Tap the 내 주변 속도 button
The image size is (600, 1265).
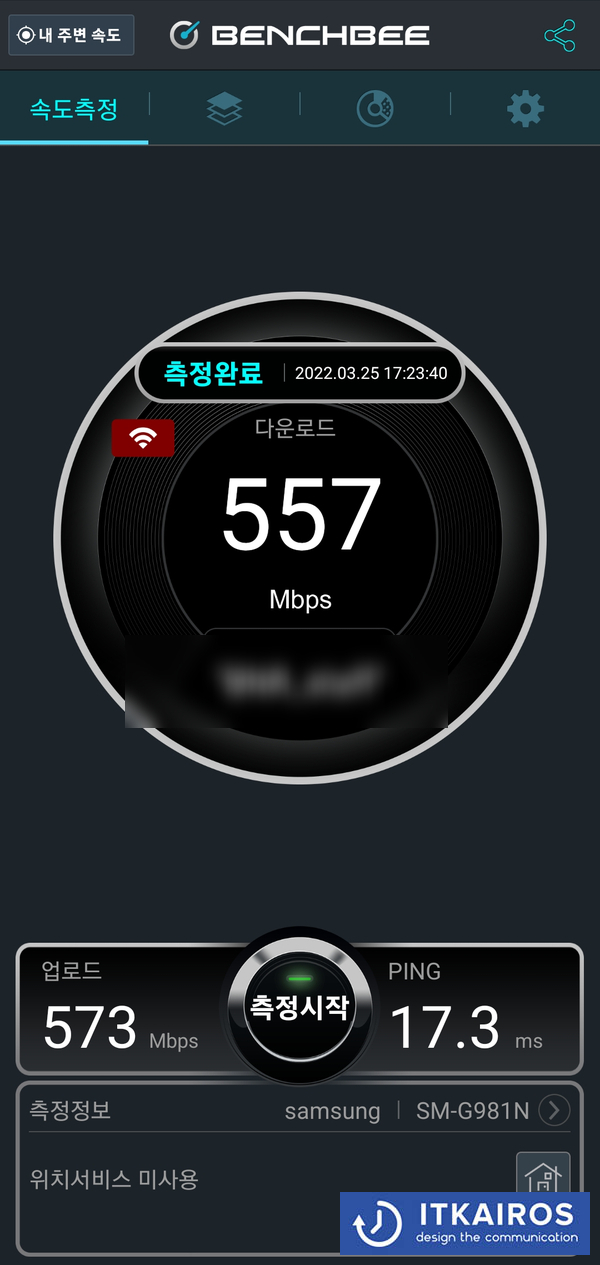pos(71,35)
